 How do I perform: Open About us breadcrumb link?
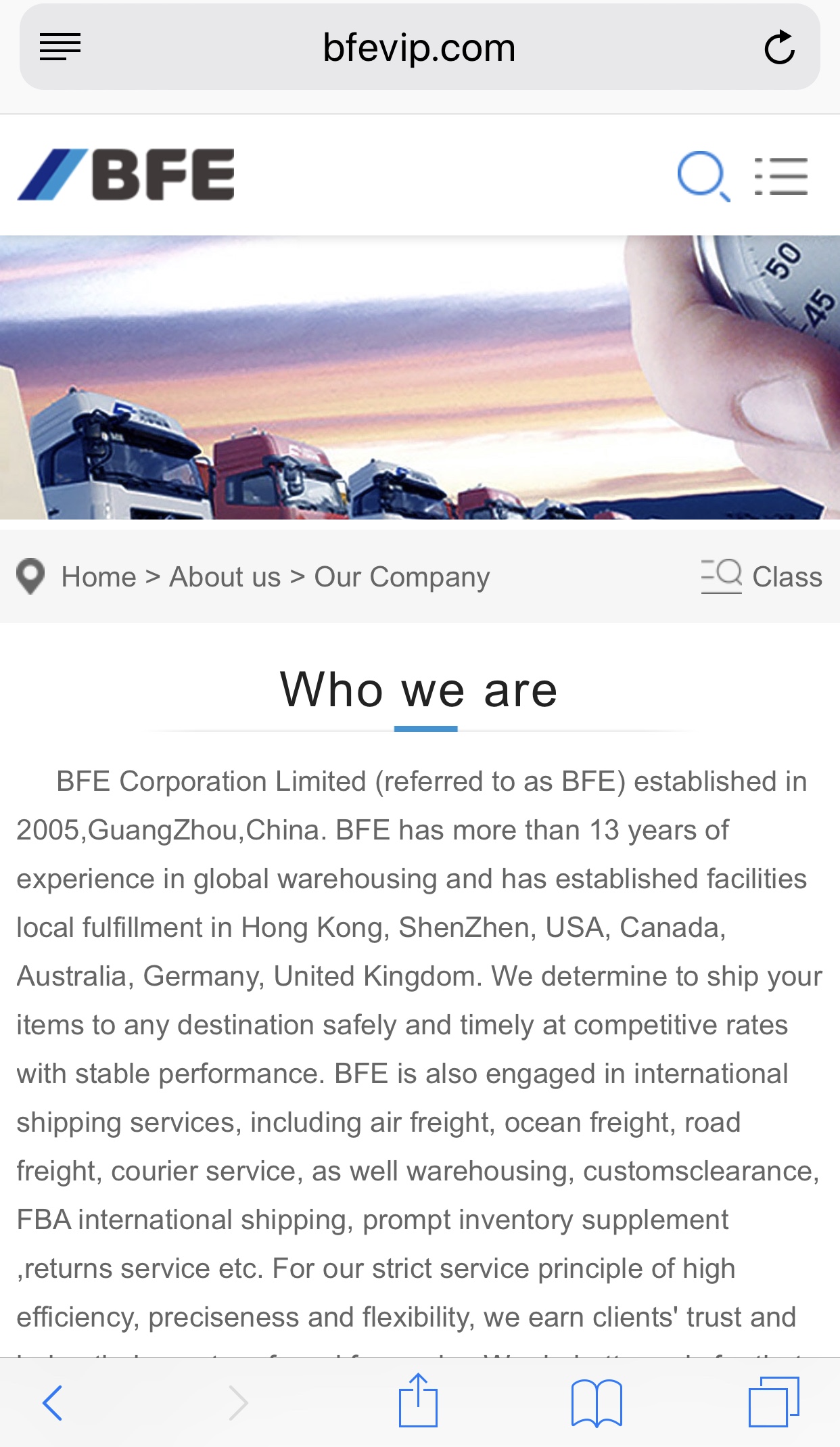pos(225,577)
